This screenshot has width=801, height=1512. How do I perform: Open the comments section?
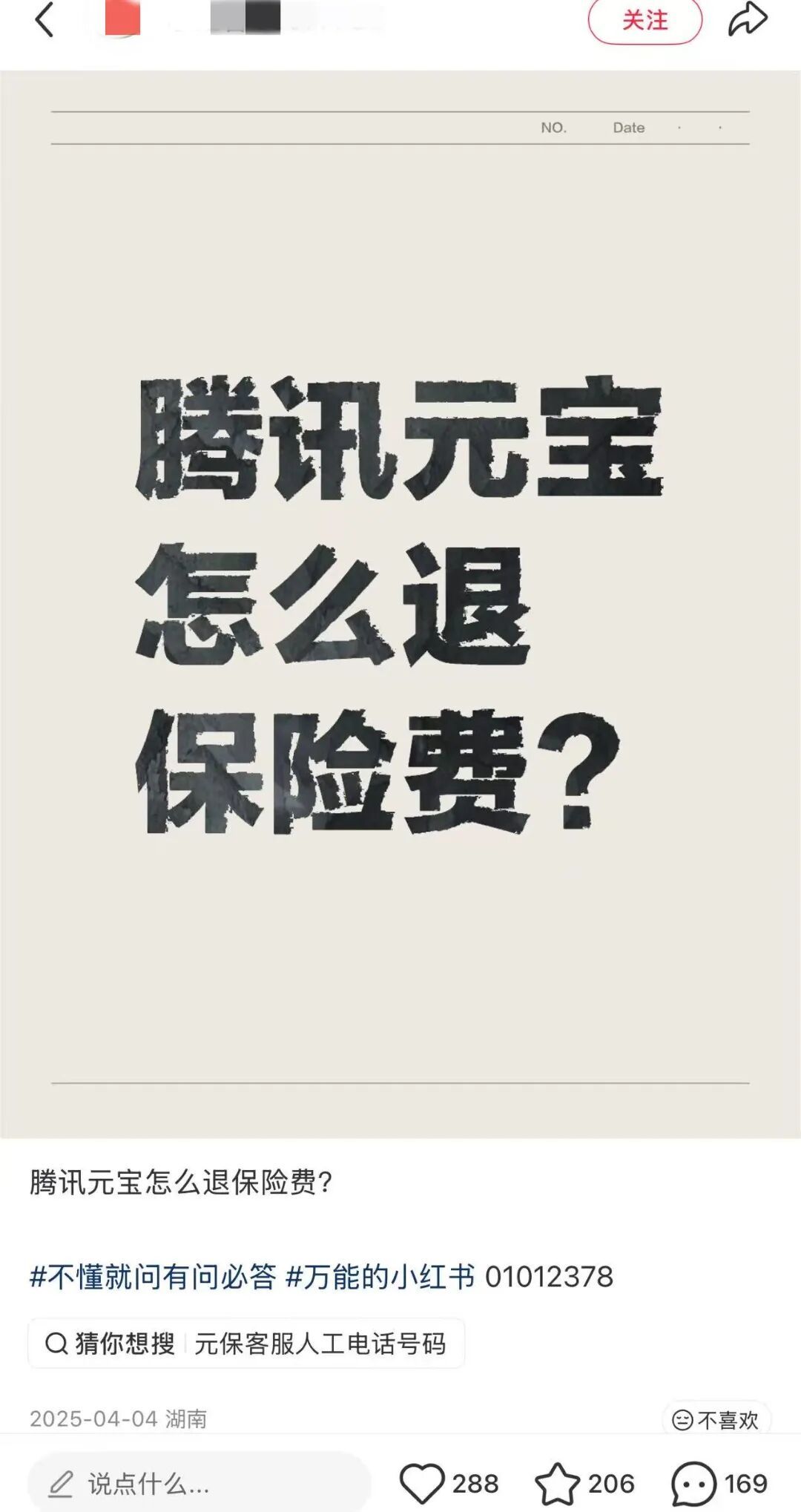click(x=693, y=1484)
